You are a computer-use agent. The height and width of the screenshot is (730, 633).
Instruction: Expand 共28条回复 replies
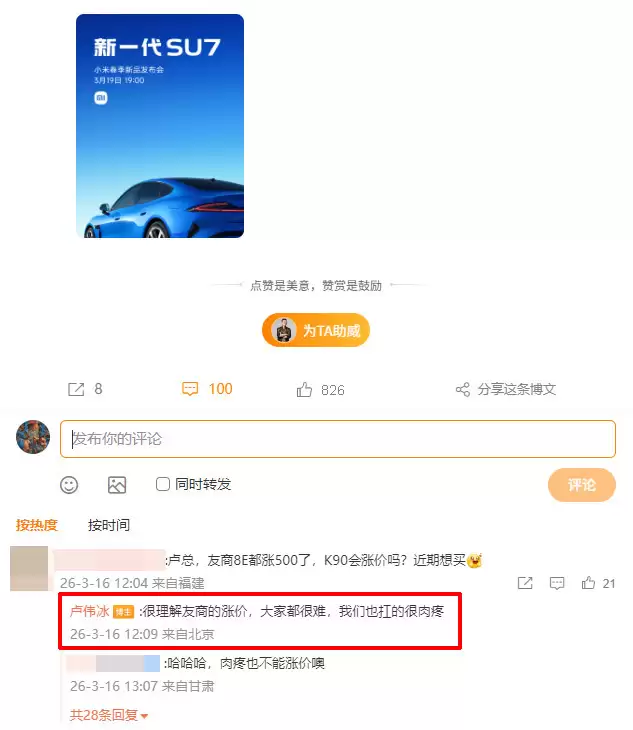pos(109,716)
